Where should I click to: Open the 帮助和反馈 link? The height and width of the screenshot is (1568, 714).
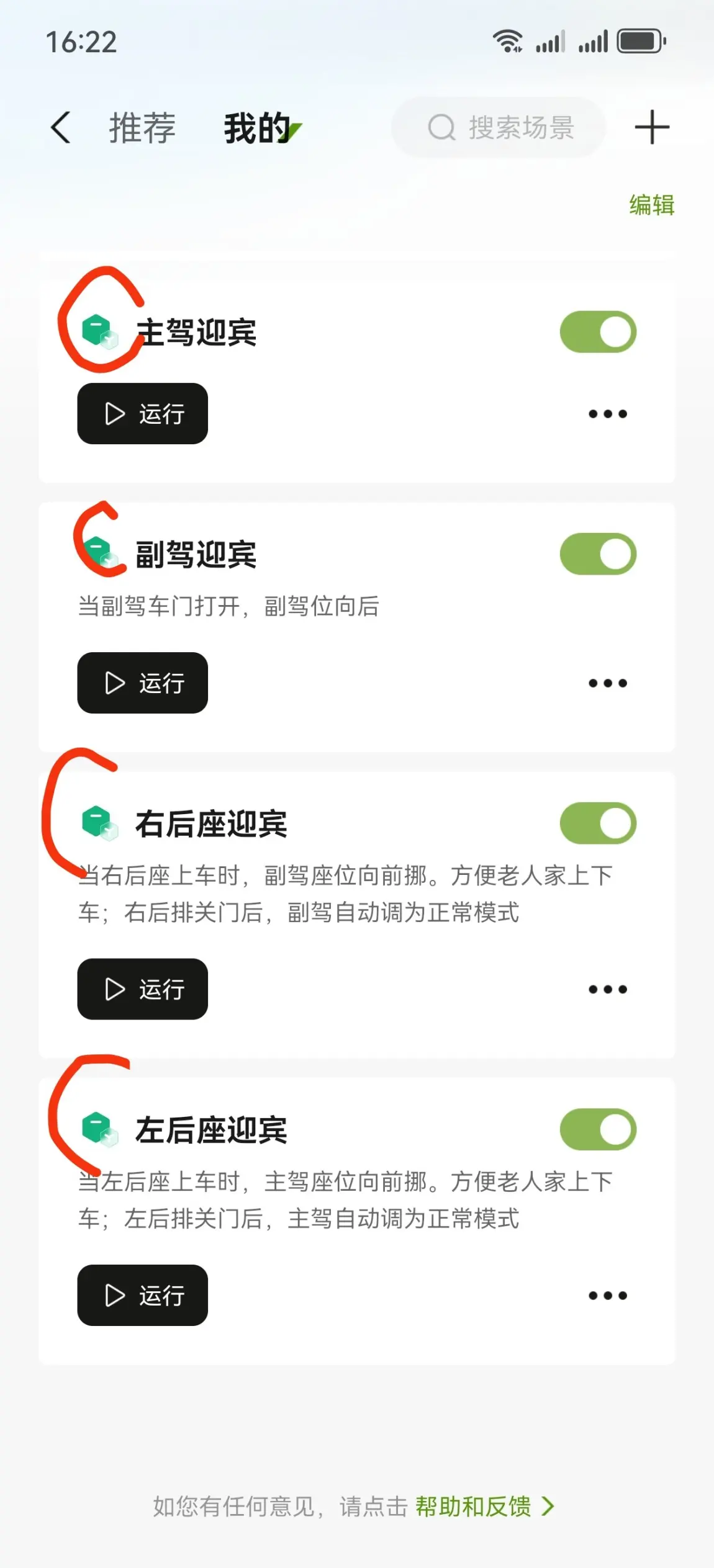click(x=484, y=1506)
